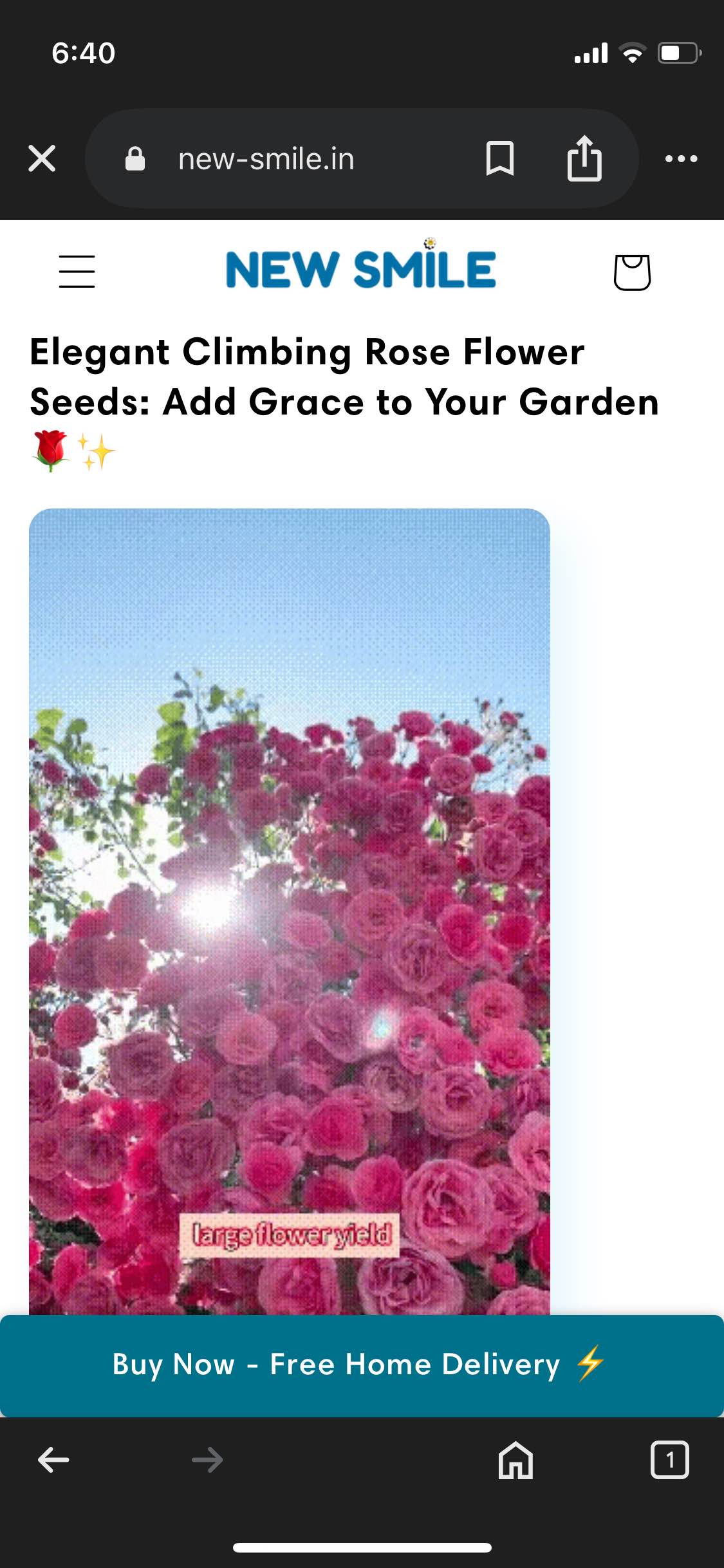This screenshot has width=724, height=1568.
Task: Go to the New Smile homepage logo
Action: [x=361, y=268]
